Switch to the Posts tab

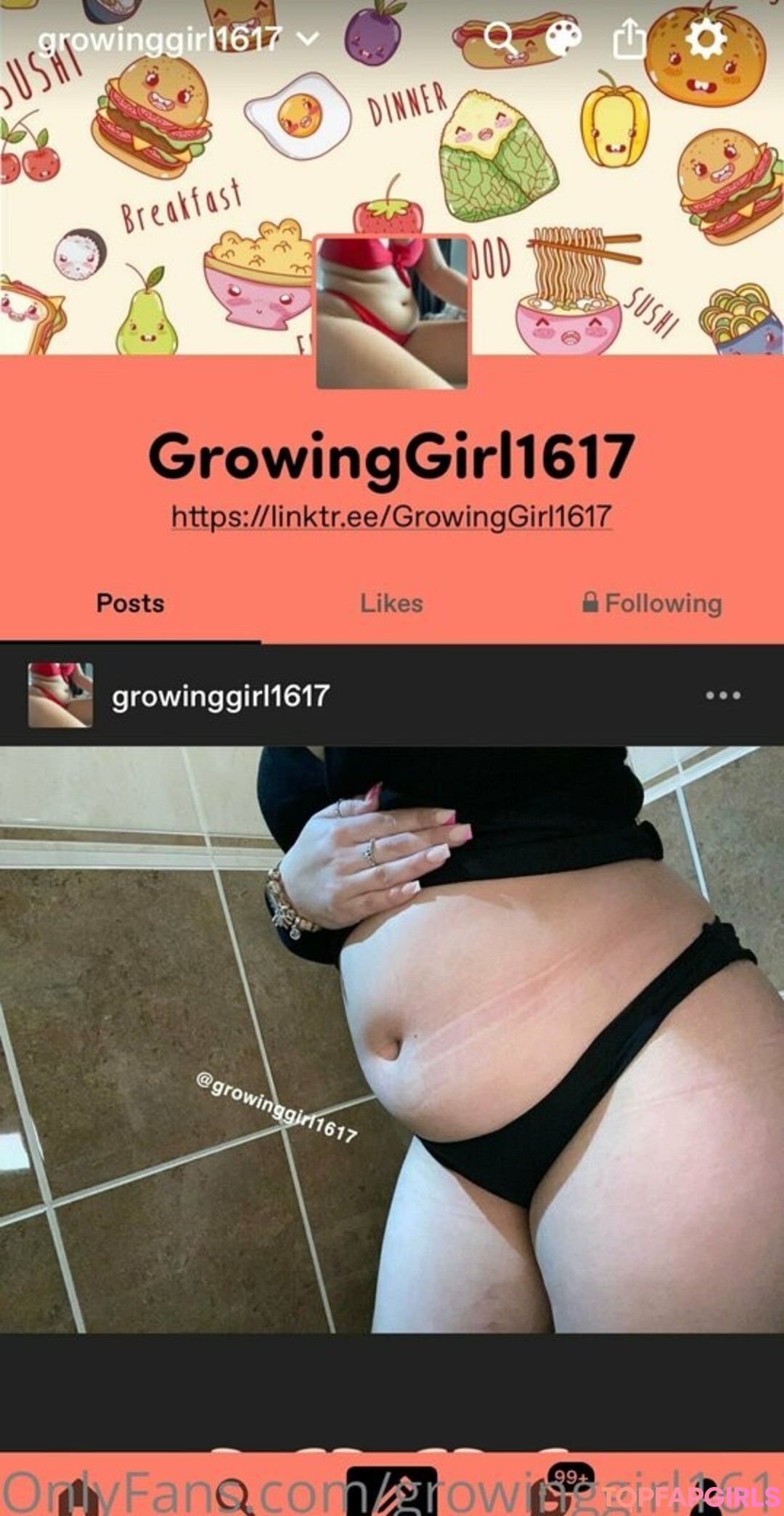(x=131, y=603)
